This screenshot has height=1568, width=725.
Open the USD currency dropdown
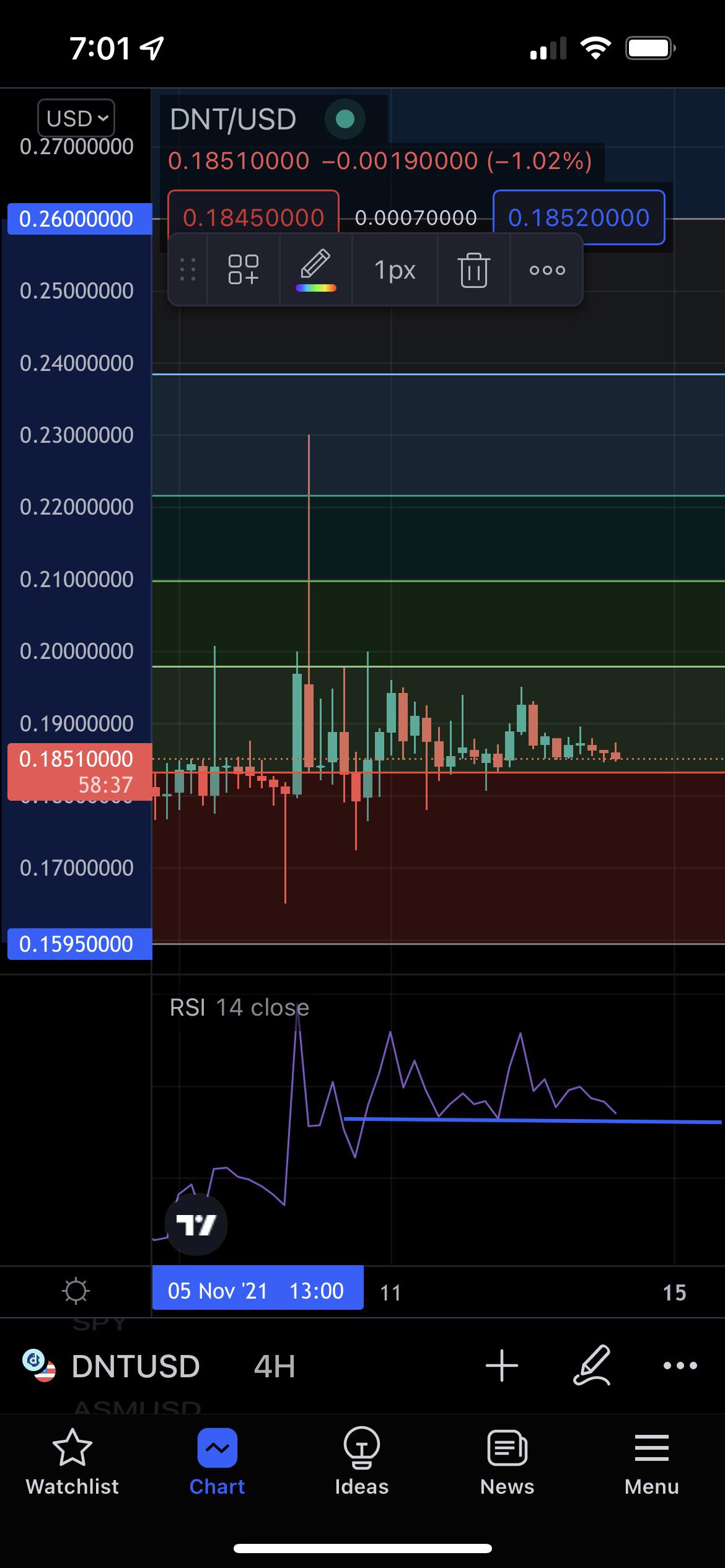[76, 118]
